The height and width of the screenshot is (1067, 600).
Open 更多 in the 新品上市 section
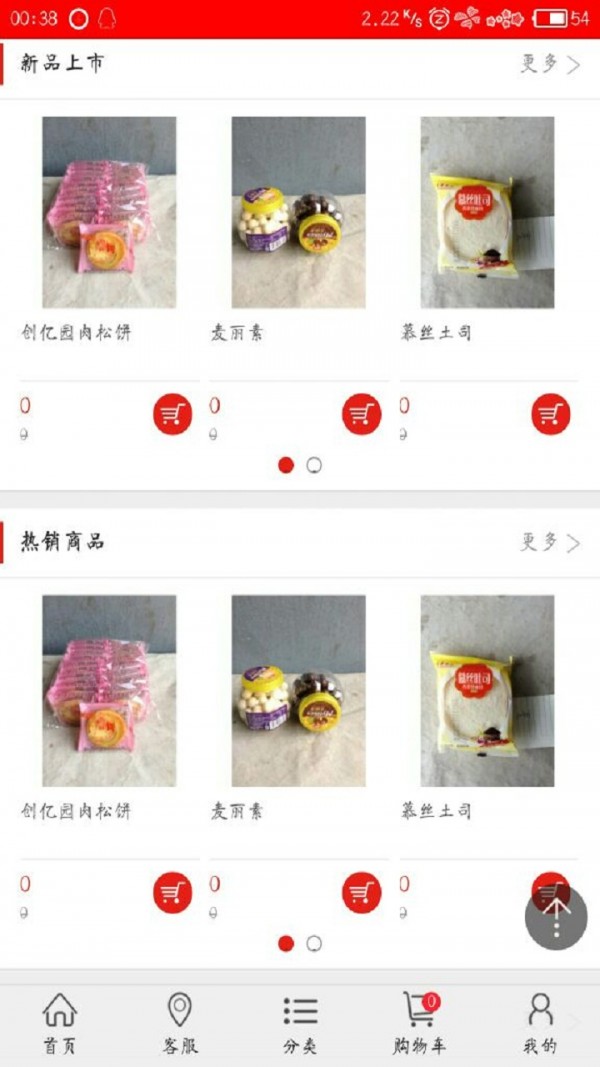pos(549,65)
